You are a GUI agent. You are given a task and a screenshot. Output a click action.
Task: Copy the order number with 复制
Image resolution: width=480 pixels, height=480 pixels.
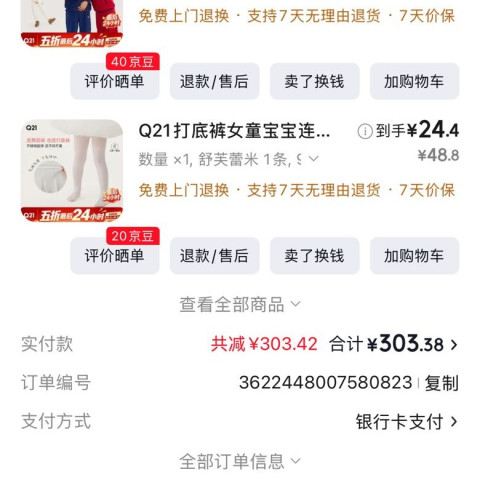441,383
